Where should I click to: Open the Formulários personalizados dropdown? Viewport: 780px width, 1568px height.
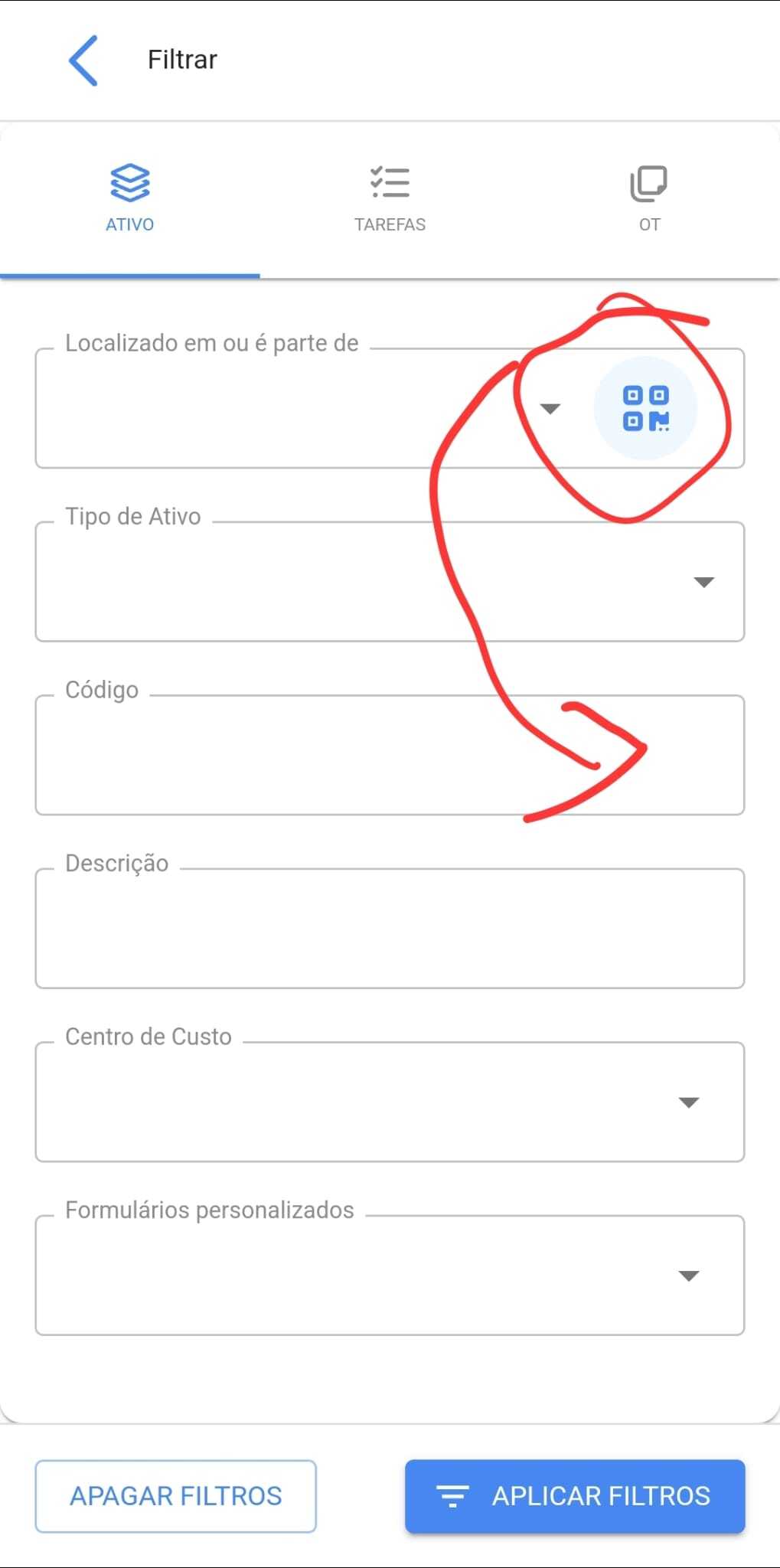[x=689, y=1276]
